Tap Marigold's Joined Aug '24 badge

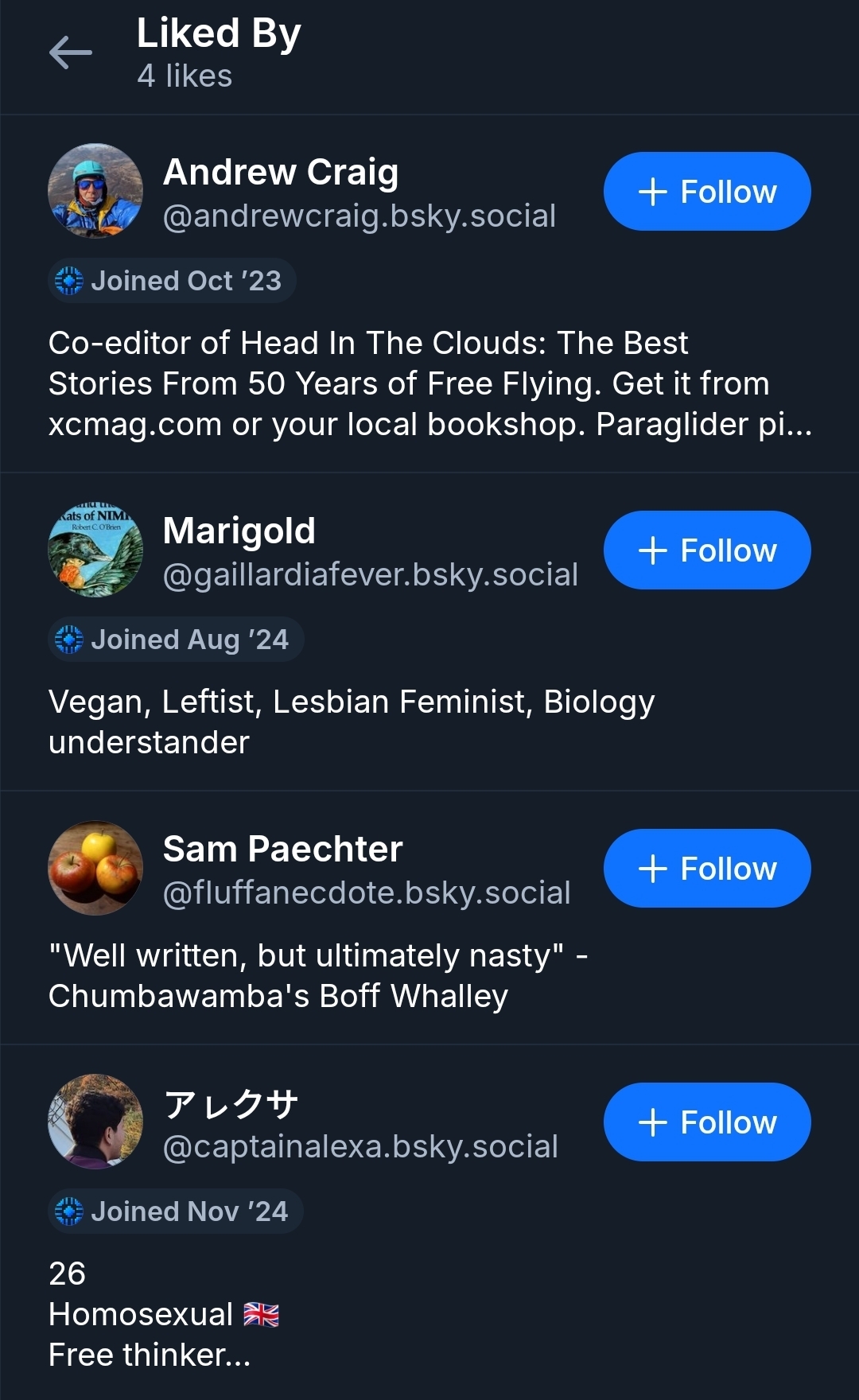tap(176, 640)
